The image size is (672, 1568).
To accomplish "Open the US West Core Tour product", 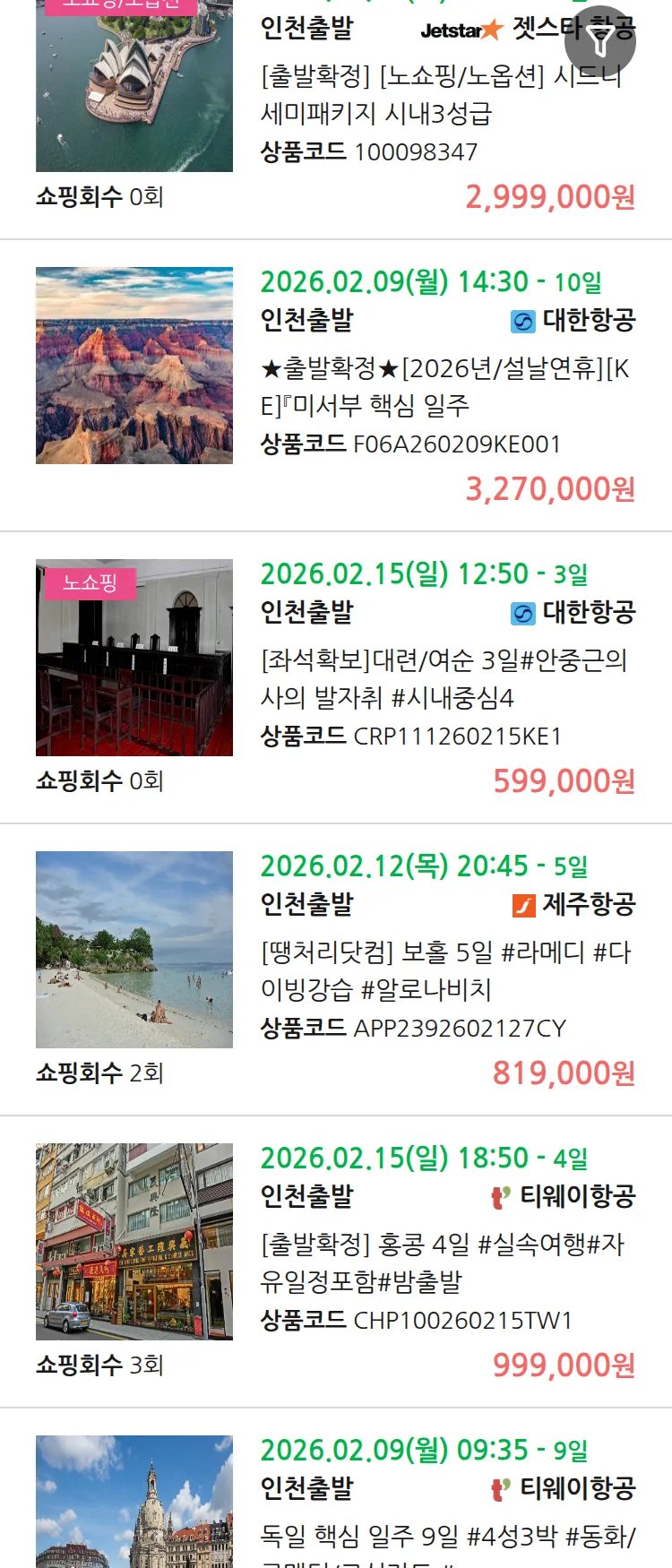I will point(444,386).
